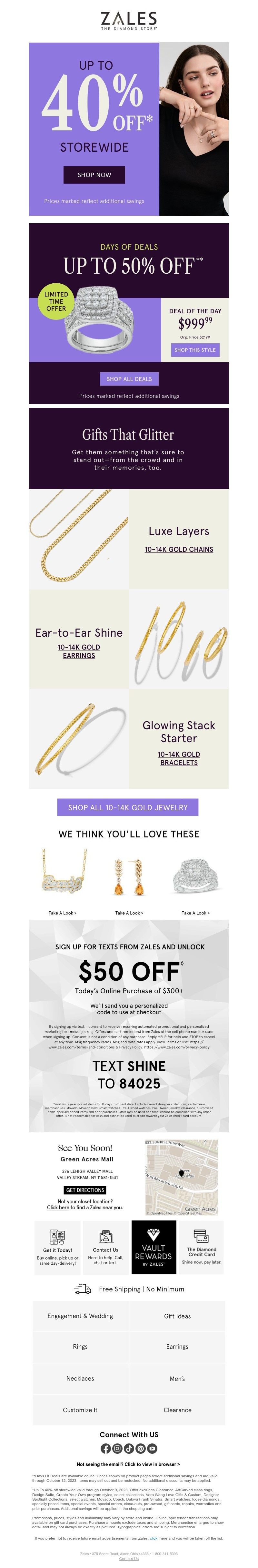Visit Zales Facebook page

coord(106,1449)
